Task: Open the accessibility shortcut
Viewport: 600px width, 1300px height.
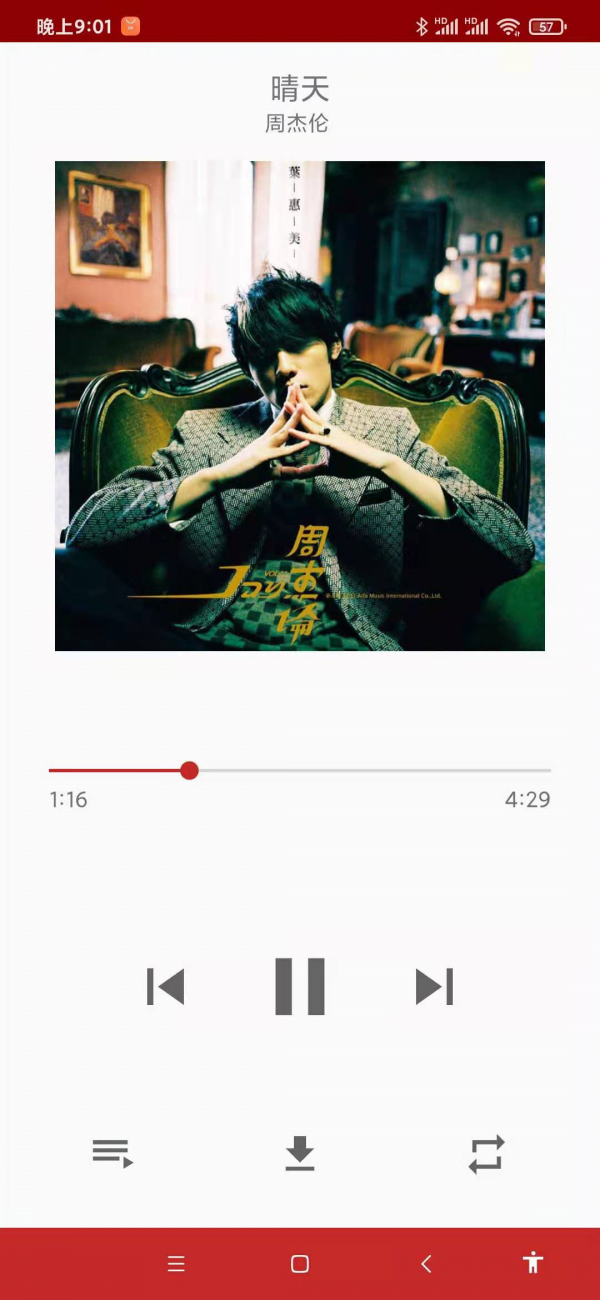Action: 533,1263
